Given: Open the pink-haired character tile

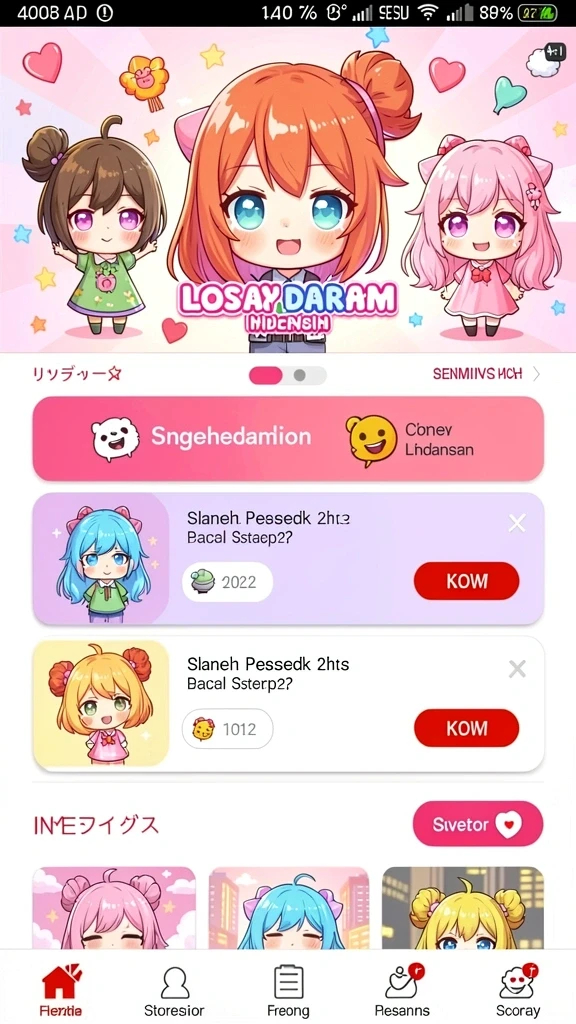Looking at the screenshot, I should tap(114, 908).
